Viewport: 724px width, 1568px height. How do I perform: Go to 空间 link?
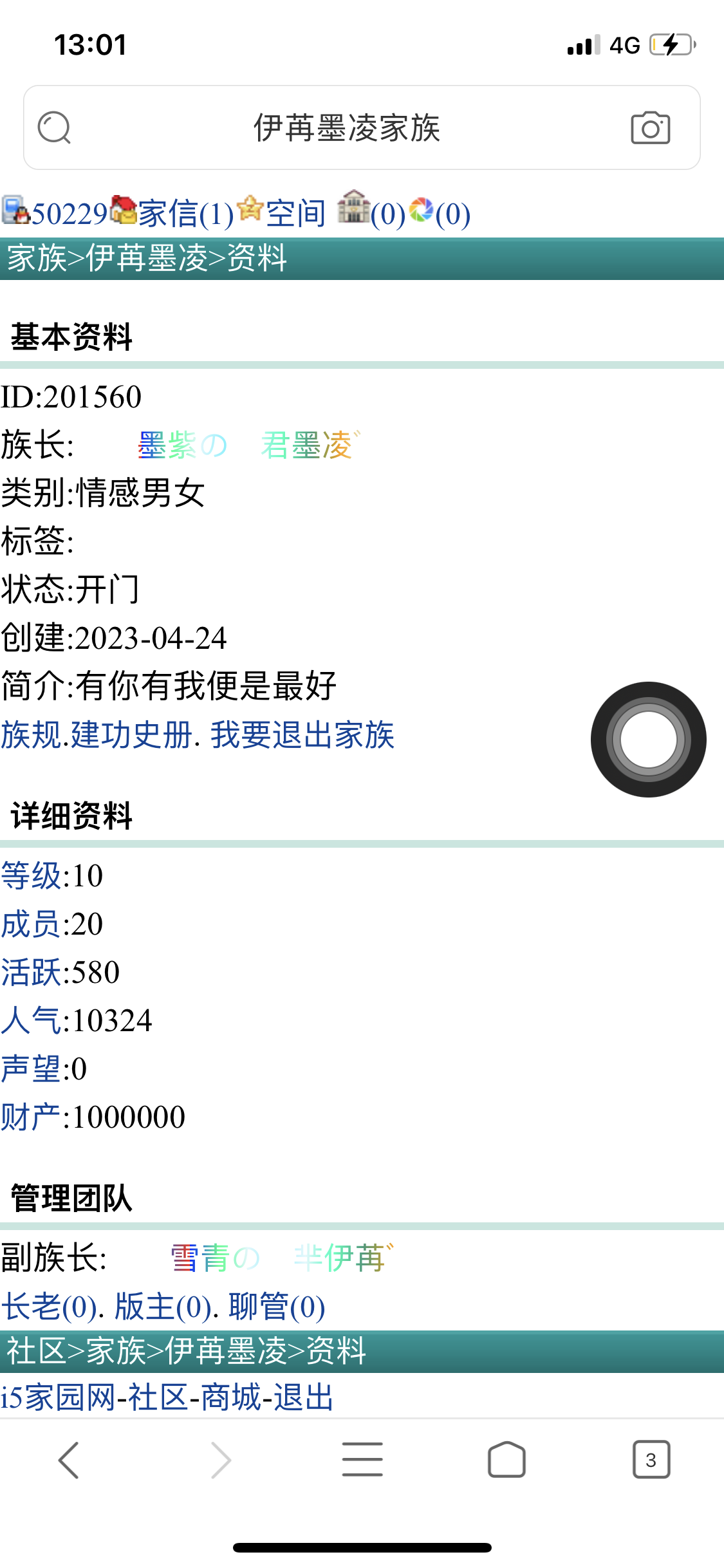[x=296, y=214]
